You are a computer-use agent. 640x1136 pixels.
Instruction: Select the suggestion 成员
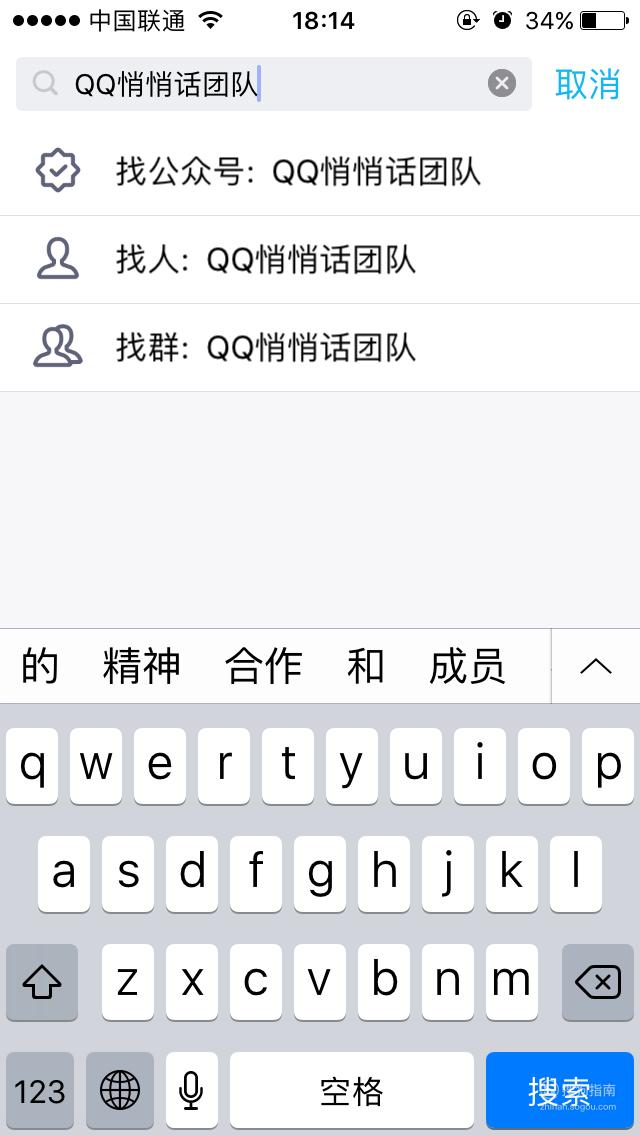pos(467,667)
